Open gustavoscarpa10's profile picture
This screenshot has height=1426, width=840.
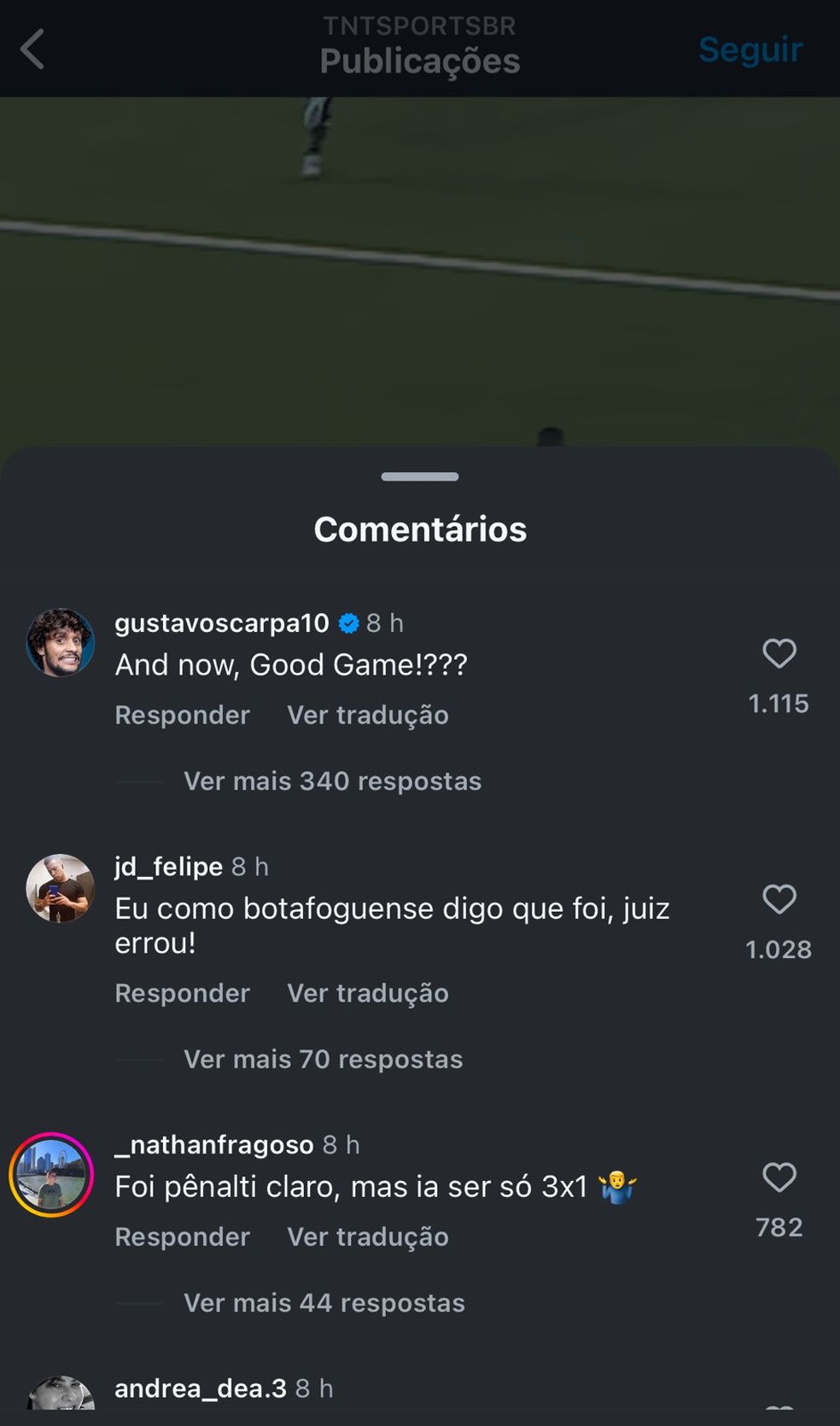tap(60, 643)
